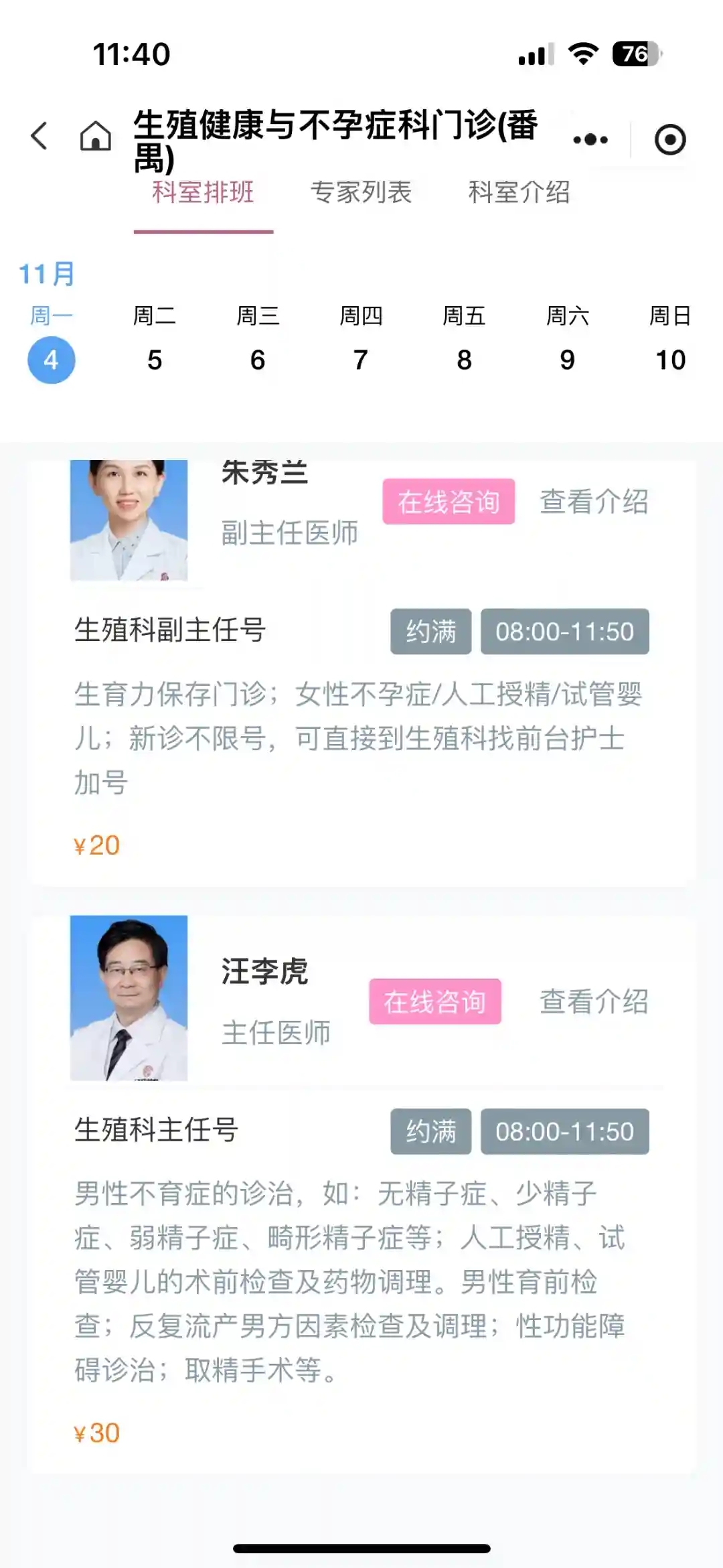View introduction of 朱秀兰
Image resolution: width=723 pixels, height=1568 pixels.
click(594, 502)
